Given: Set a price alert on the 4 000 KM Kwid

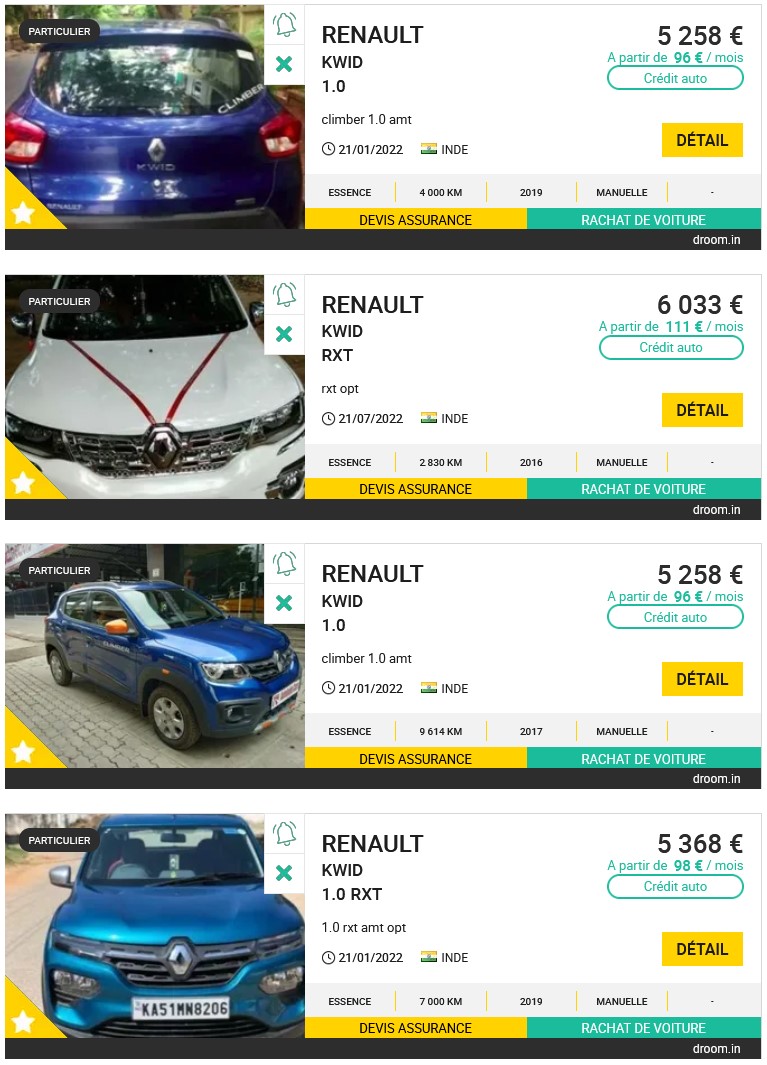Looking at the screenshot, I should pyautogui.click(x=285, y=25).
